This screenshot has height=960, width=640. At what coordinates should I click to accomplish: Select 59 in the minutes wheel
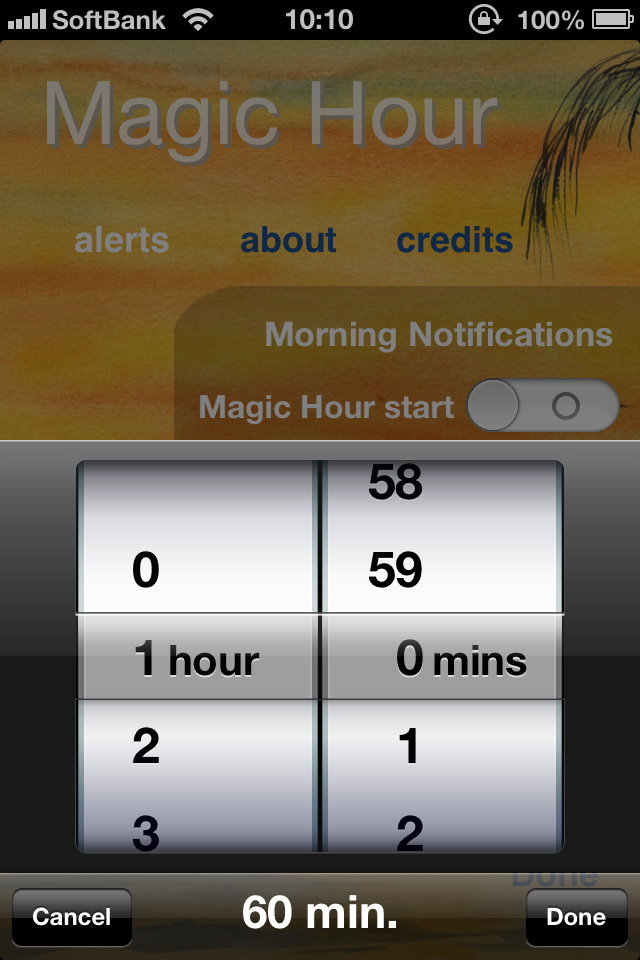395,571
